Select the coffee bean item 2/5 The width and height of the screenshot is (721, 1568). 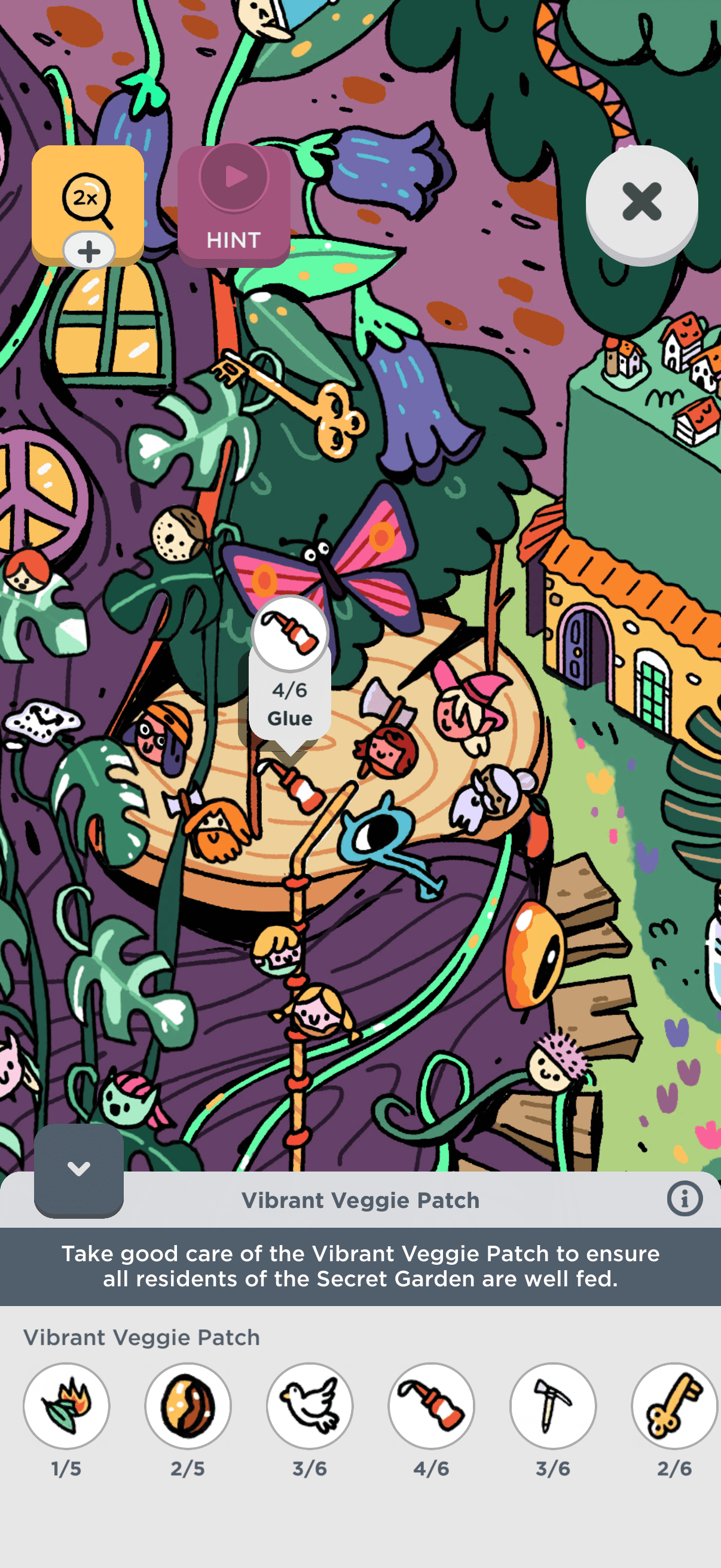tap(188, 1406)
